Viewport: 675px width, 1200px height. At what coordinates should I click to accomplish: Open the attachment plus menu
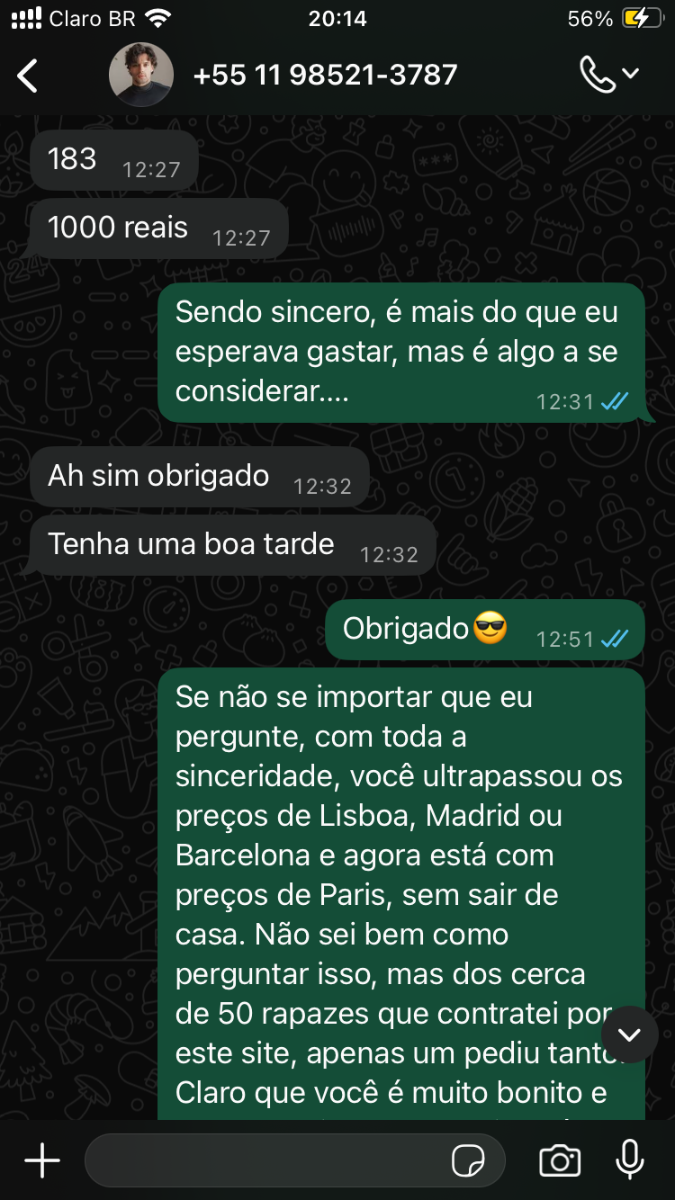[42, 1161]
